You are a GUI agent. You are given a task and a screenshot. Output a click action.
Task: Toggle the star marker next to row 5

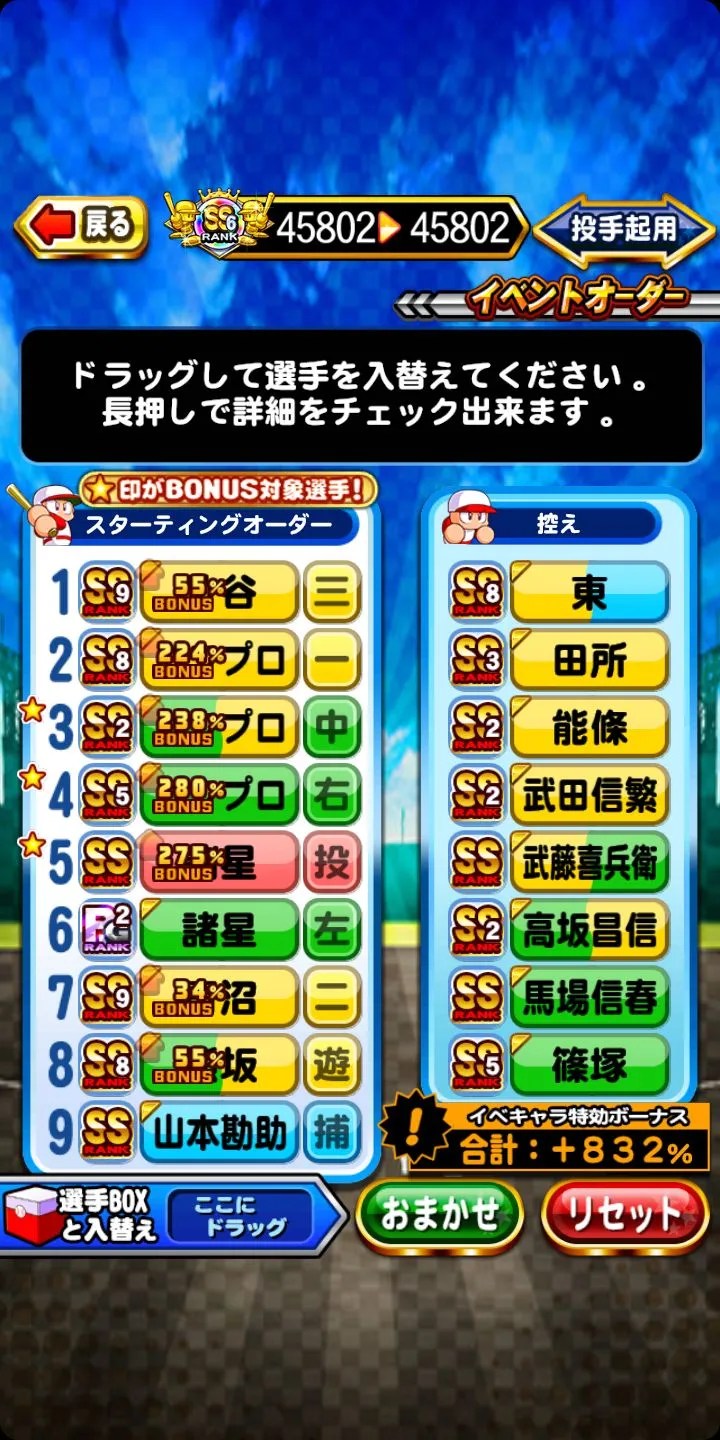32,842
